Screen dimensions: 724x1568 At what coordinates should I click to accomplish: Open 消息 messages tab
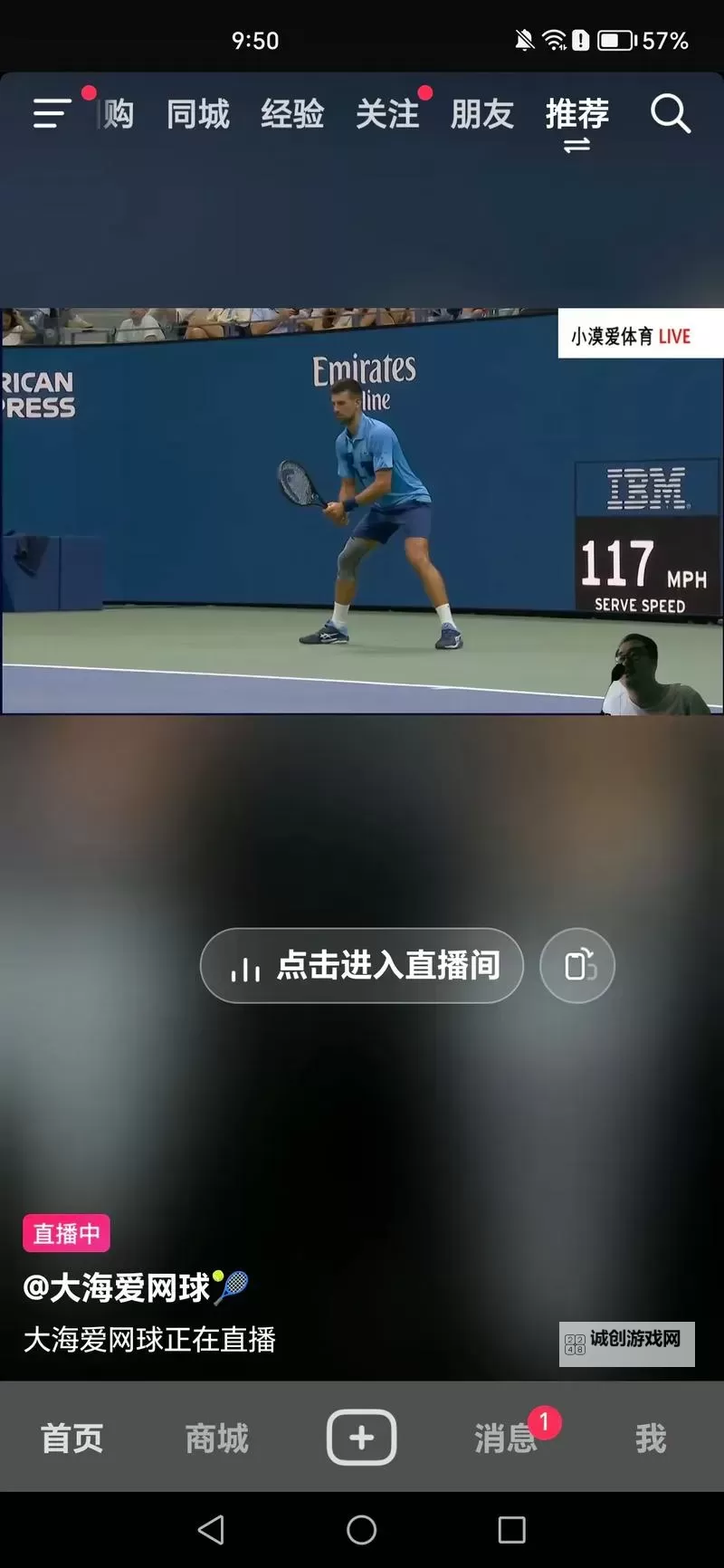506,1438
